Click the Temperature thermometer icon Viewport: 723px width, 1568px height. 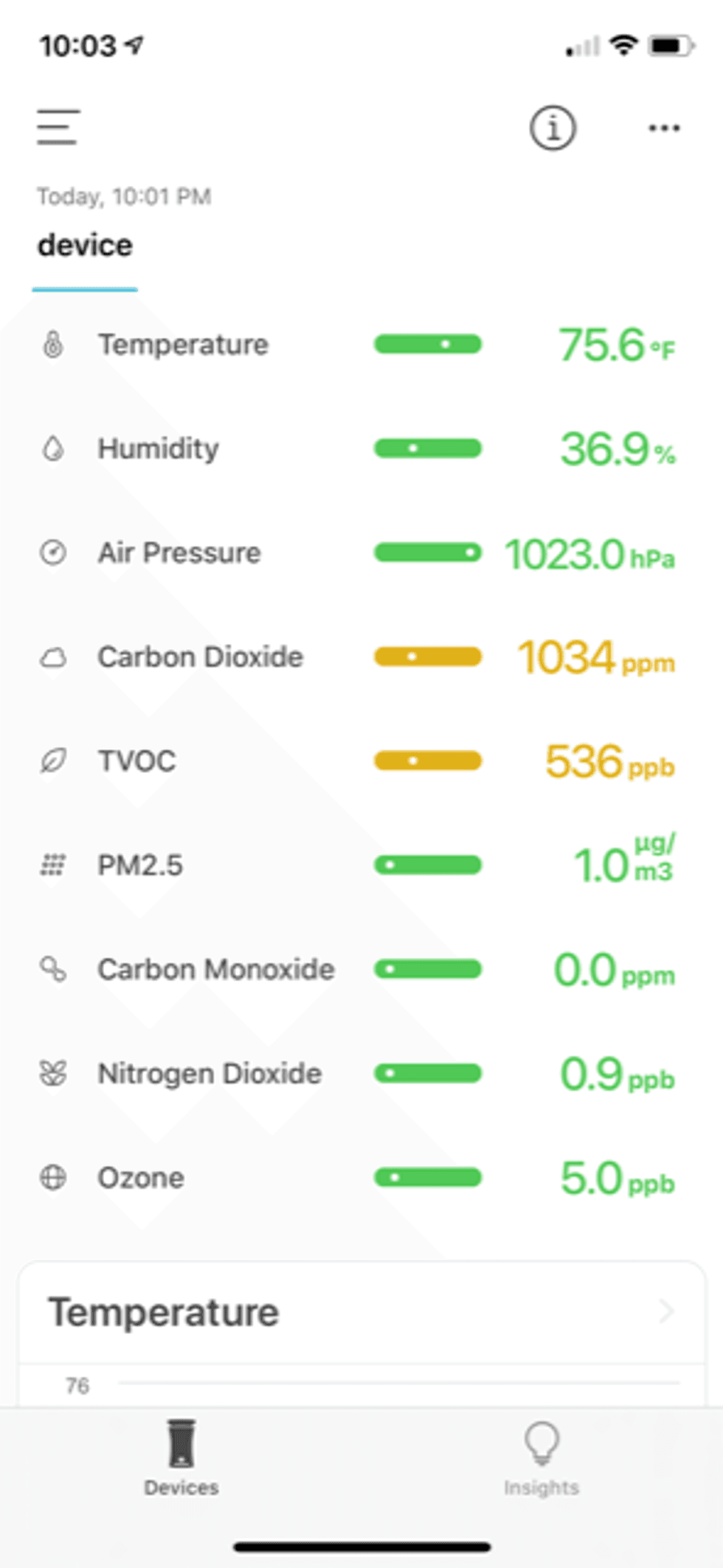click(53, 344)
